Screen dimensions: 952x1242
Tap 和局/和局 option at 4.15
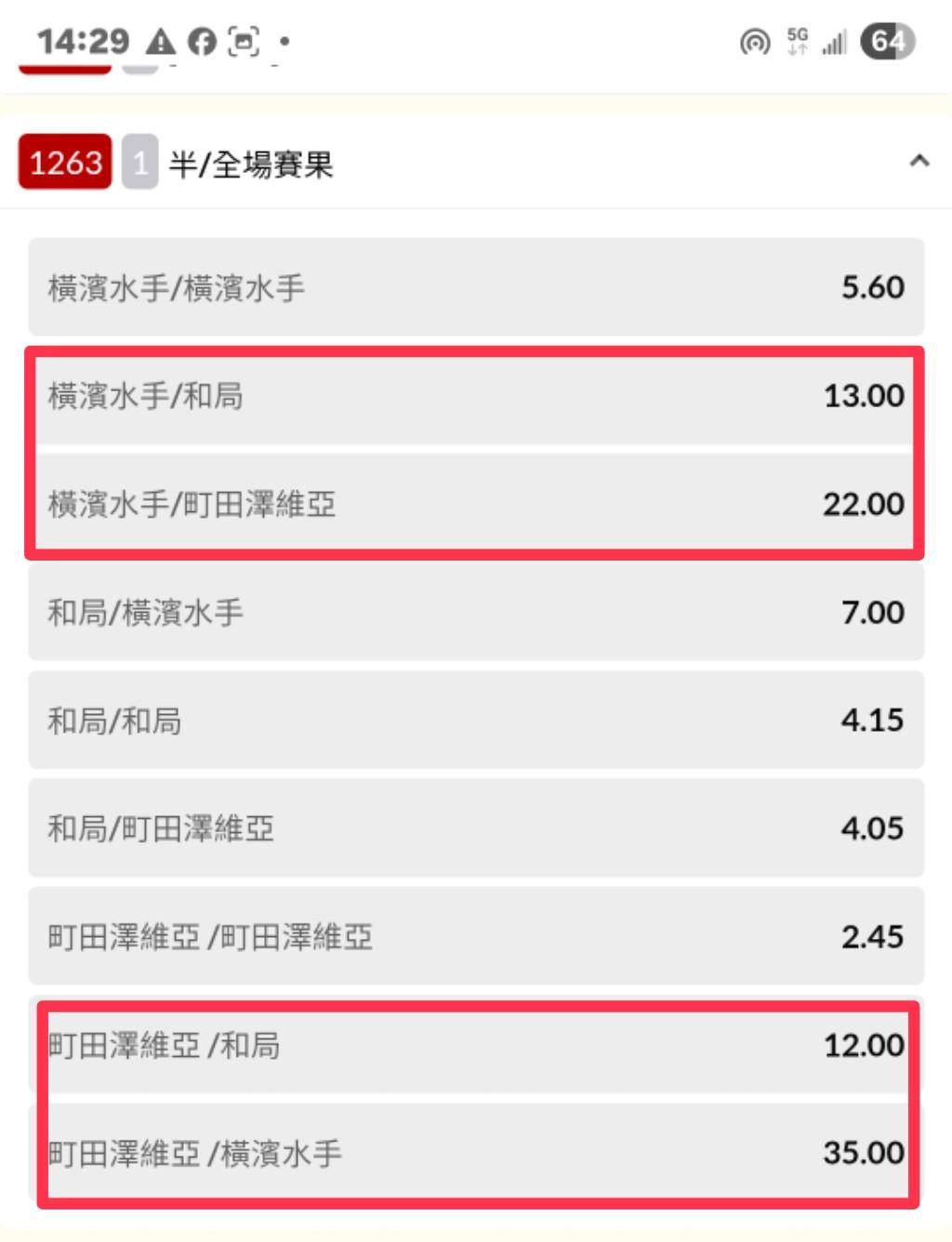pos(476,720)
